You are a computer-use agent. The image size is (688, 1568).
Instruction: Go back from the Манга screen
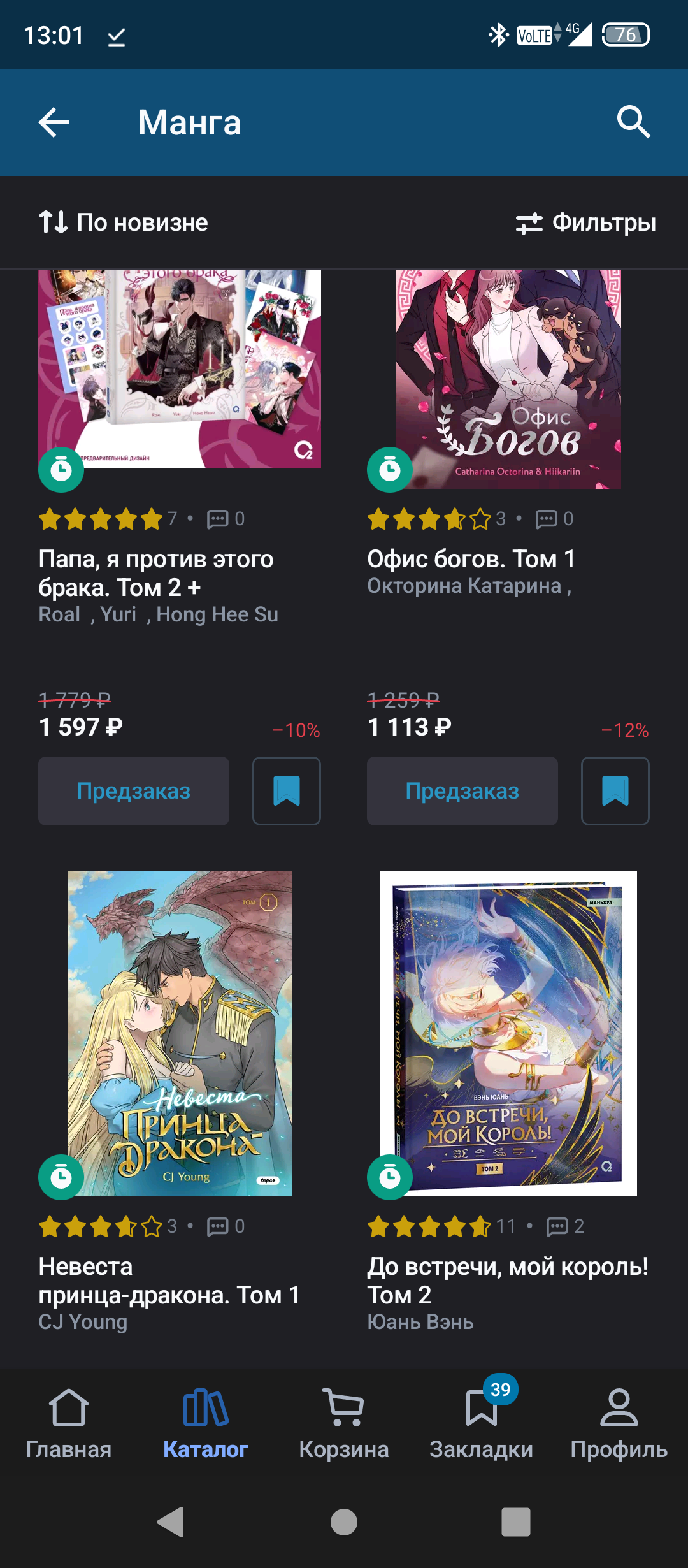pos(54,122)
